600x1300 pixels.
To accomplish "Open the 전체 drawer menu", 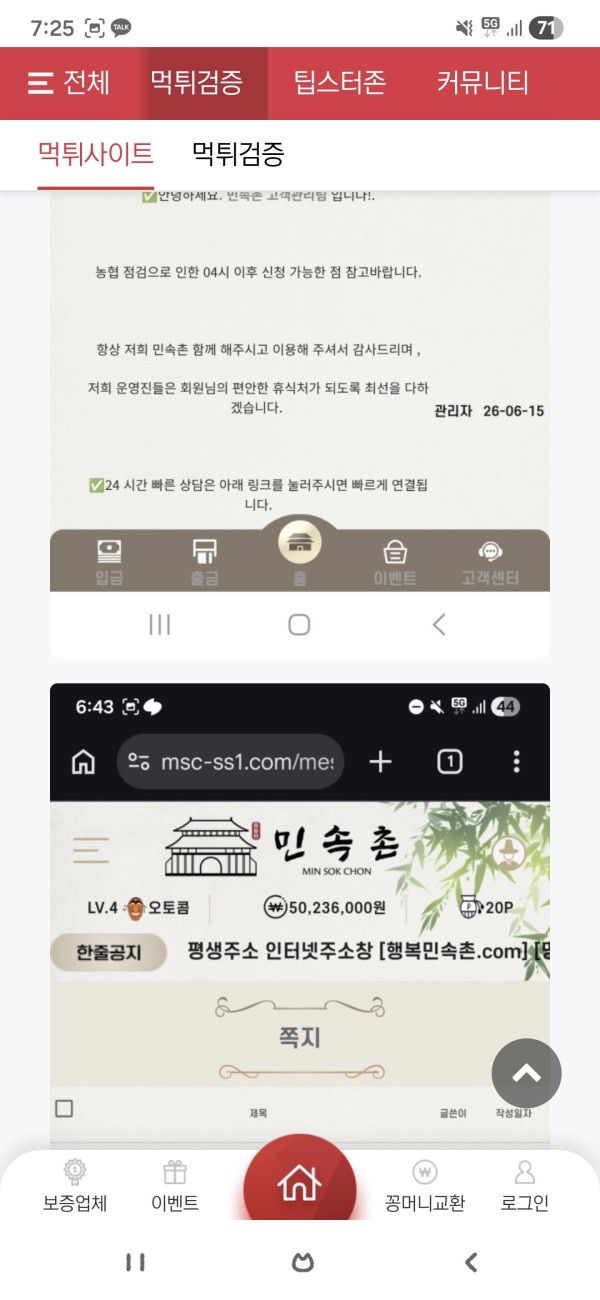I will click(x=68, y=83).
